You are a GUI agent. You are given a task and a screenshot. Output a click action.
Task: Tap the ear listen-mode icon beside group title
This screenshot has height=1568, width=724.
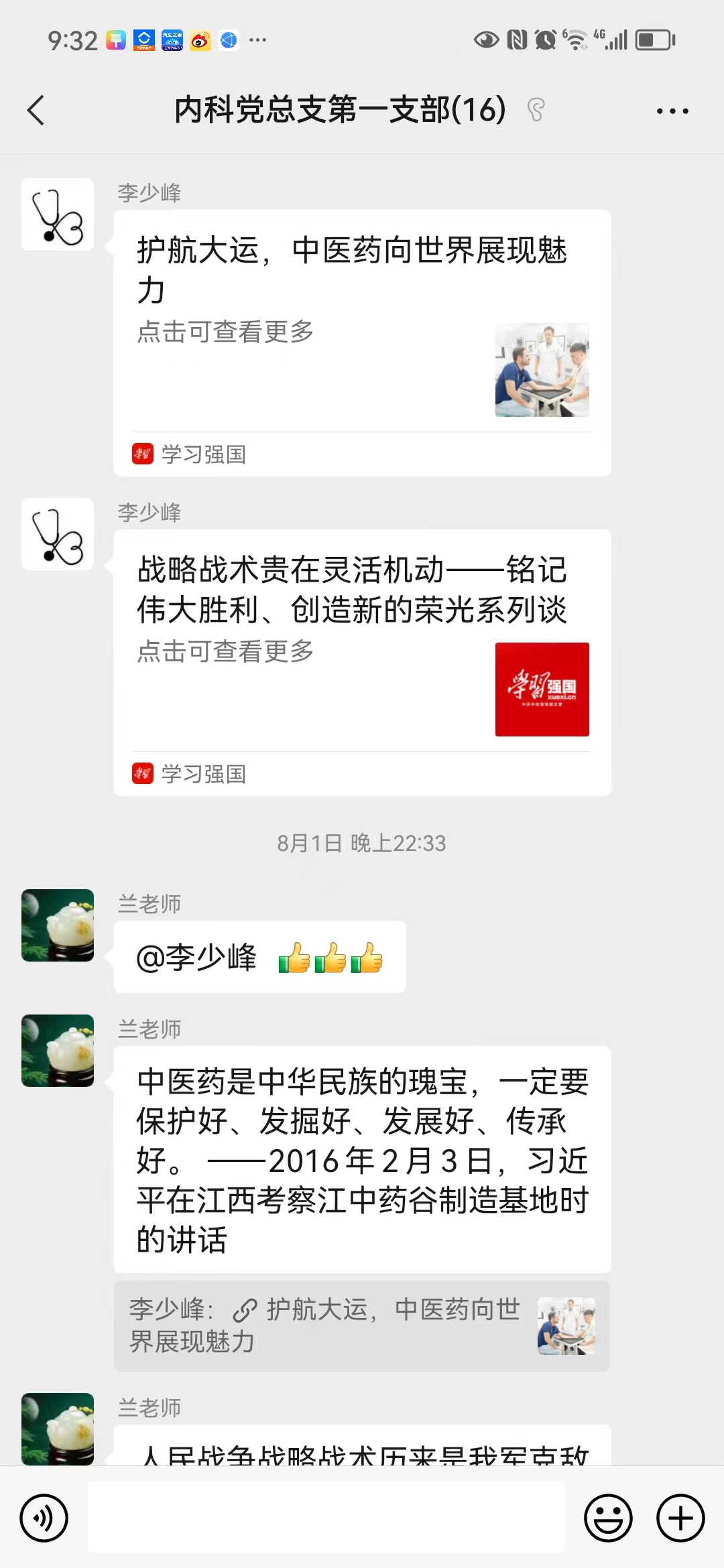[536, 109]
